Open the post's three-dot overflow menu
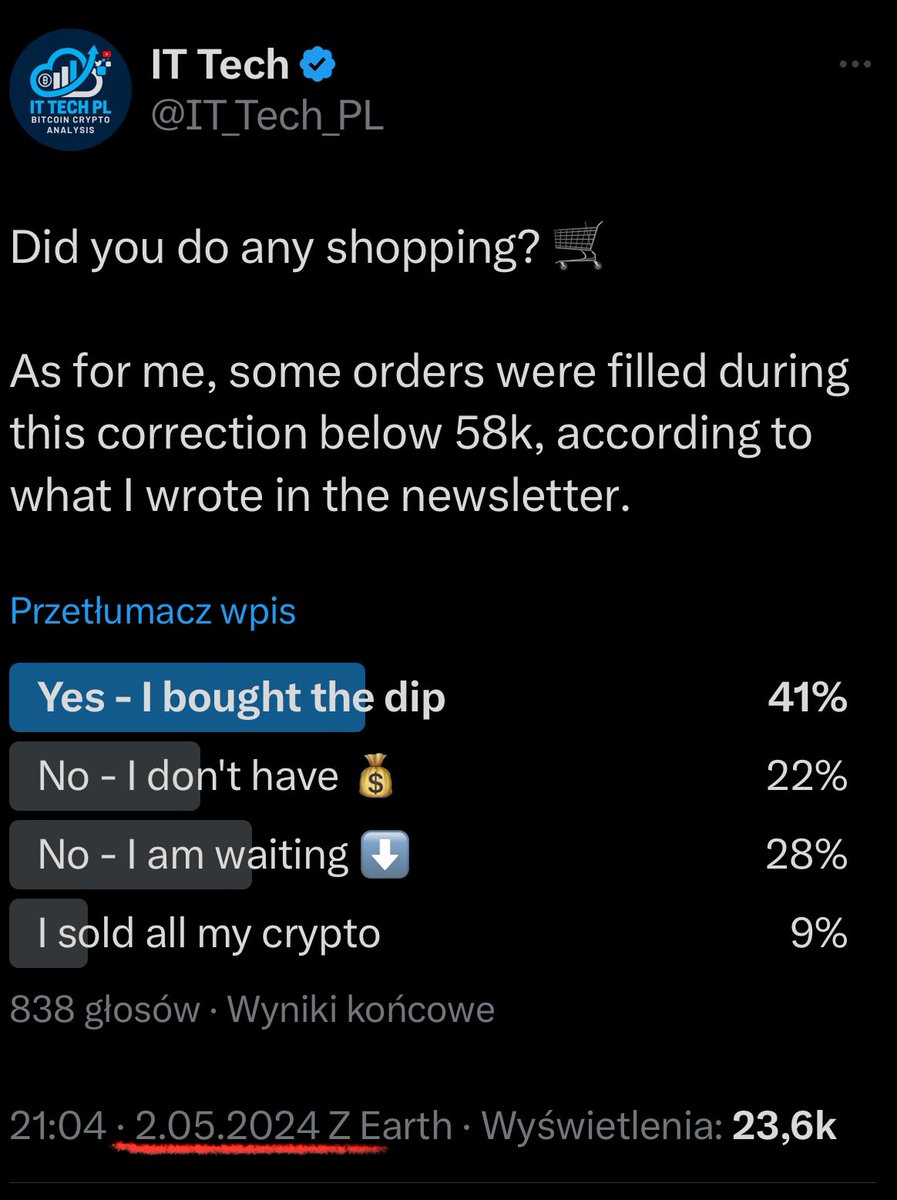Screen dimensions: 897x1200 tap(855, 65)
